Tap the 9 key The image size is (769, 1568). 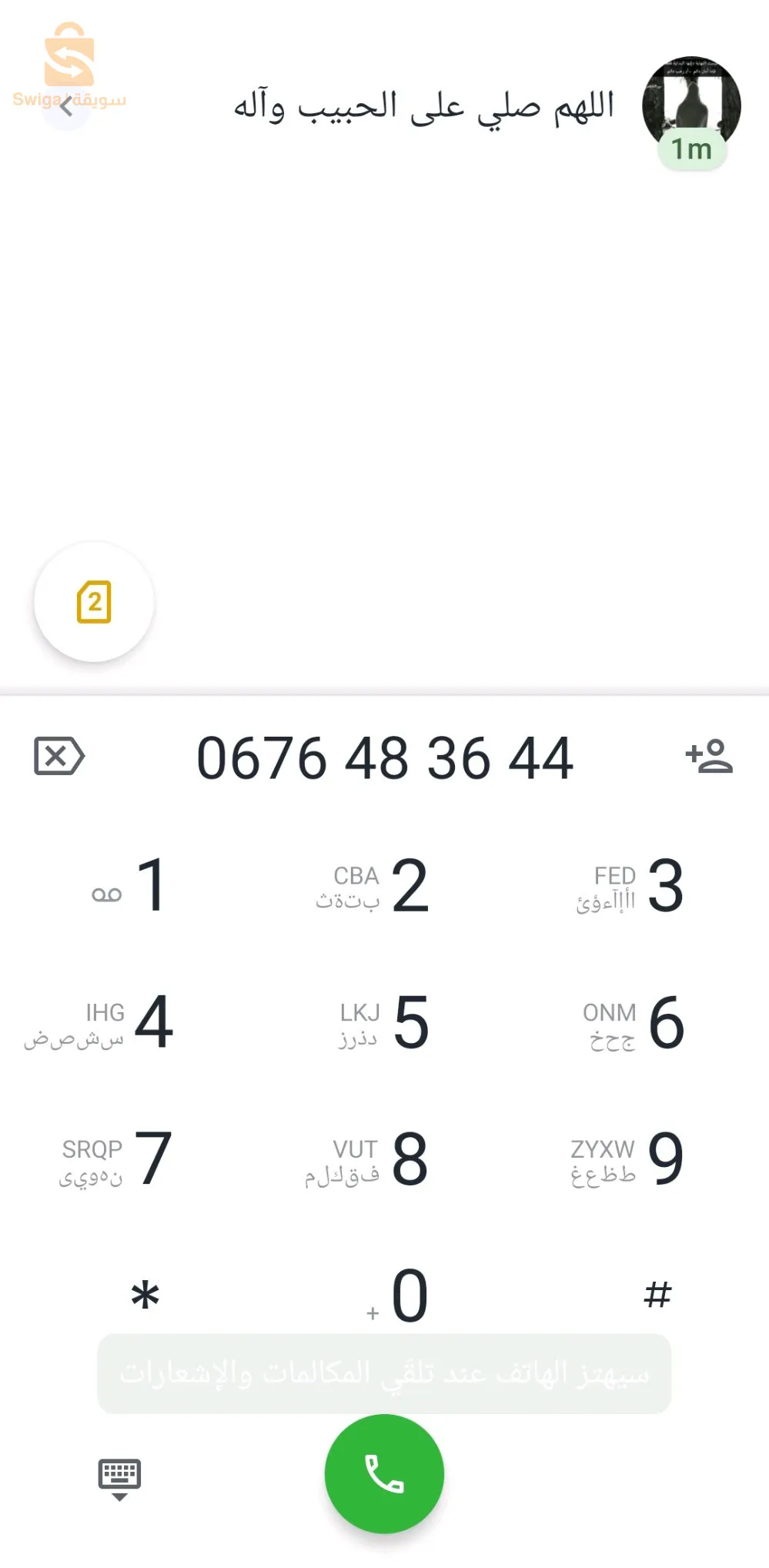pos(639,1158)
